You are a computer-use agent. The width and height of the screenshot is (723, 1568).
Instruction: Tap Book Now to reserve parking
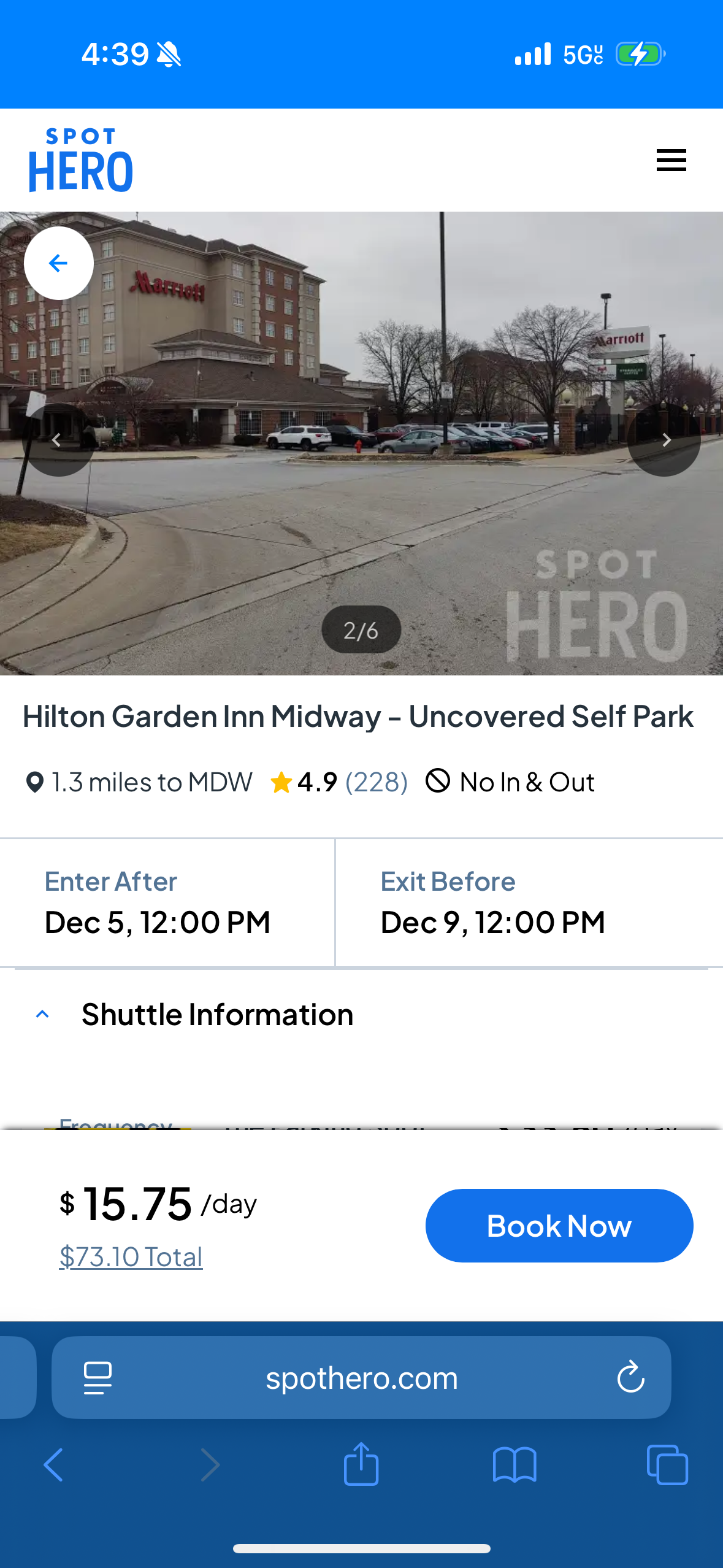(559, 1226)
